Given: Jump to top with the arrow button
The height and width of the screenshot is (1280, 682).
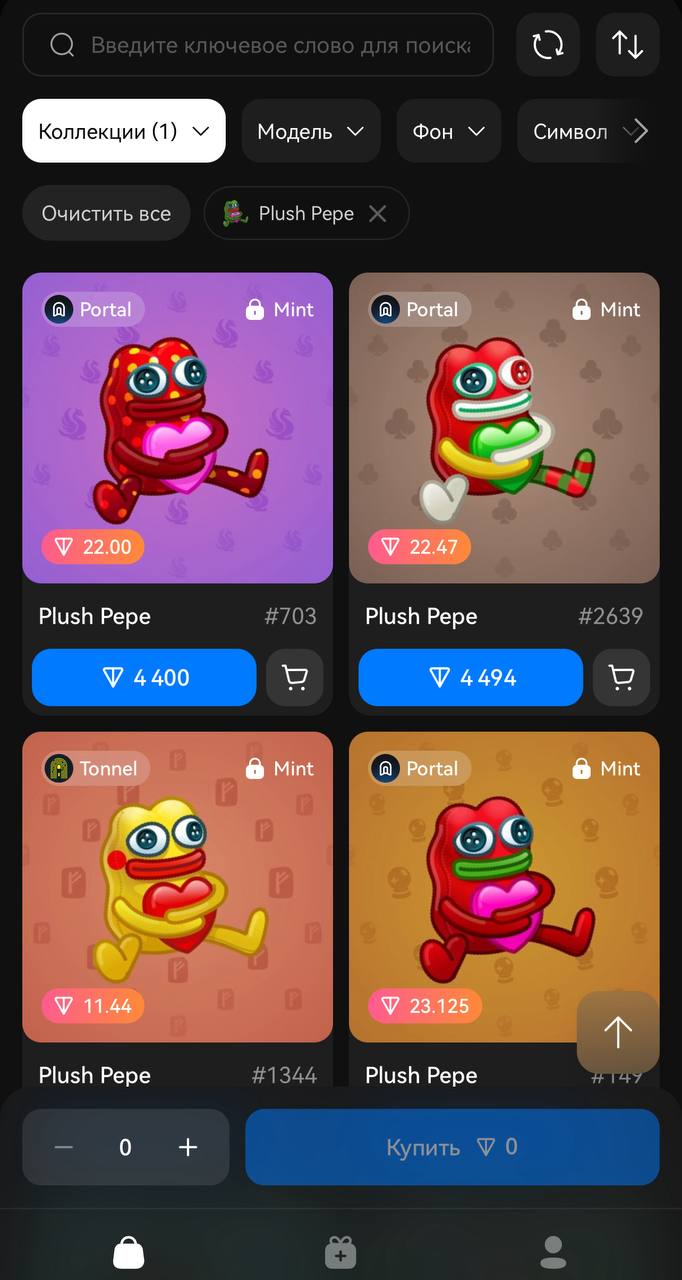Looking at the screenshot, I should pos(618,1032).
